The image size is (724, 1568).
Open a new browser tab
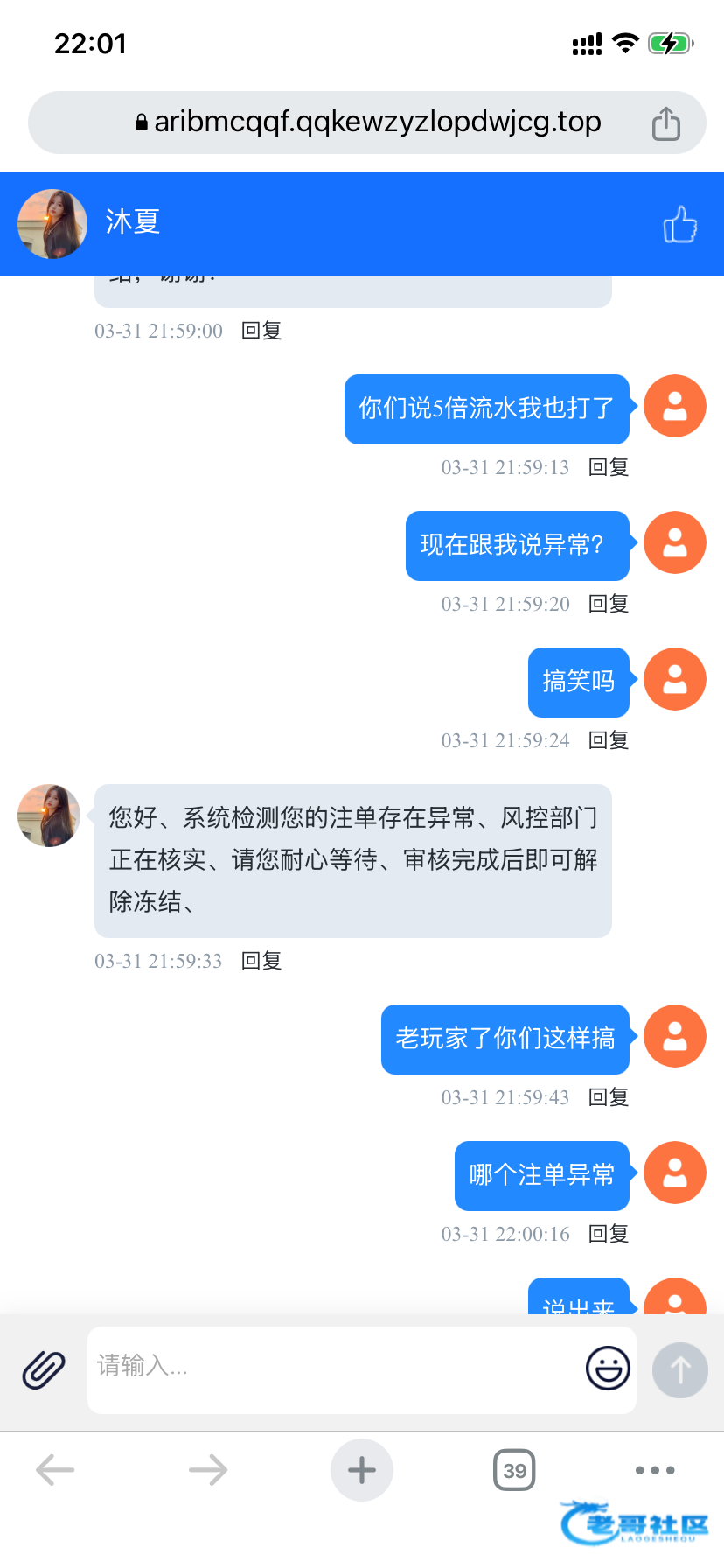[x=361, y=1469]
